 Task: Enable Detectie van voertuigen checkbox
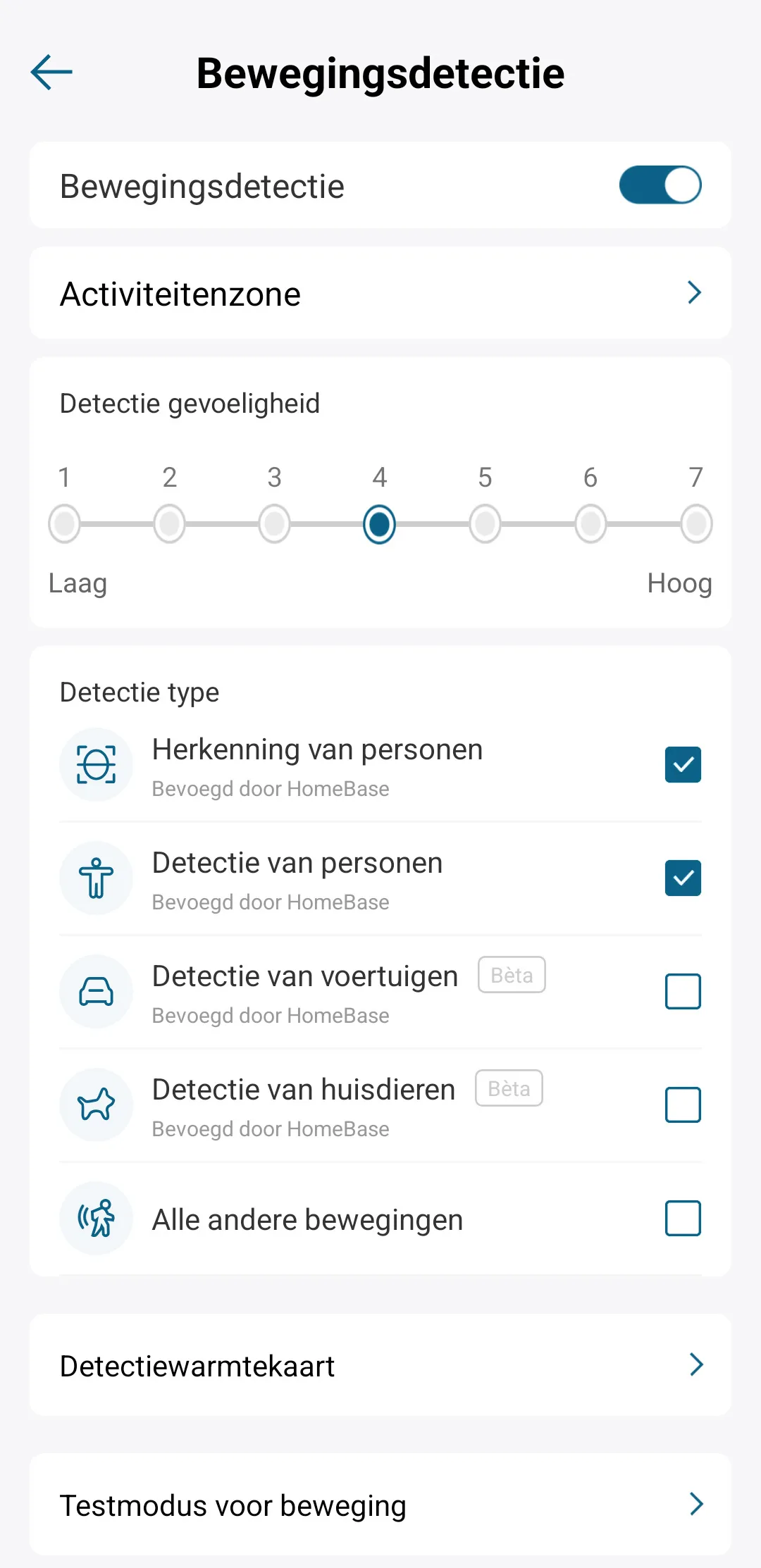(682, 992)
